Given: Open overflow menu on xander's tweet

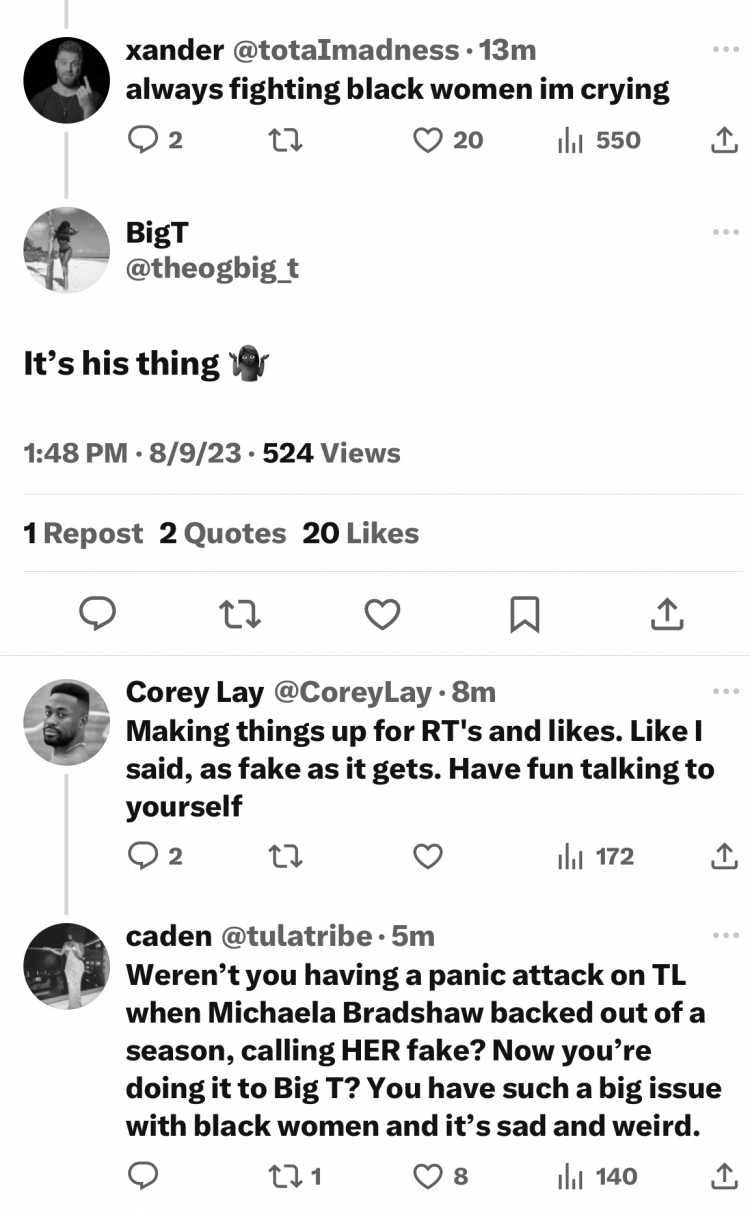Looking at the screenshot, I should click(x=725, y=49).
